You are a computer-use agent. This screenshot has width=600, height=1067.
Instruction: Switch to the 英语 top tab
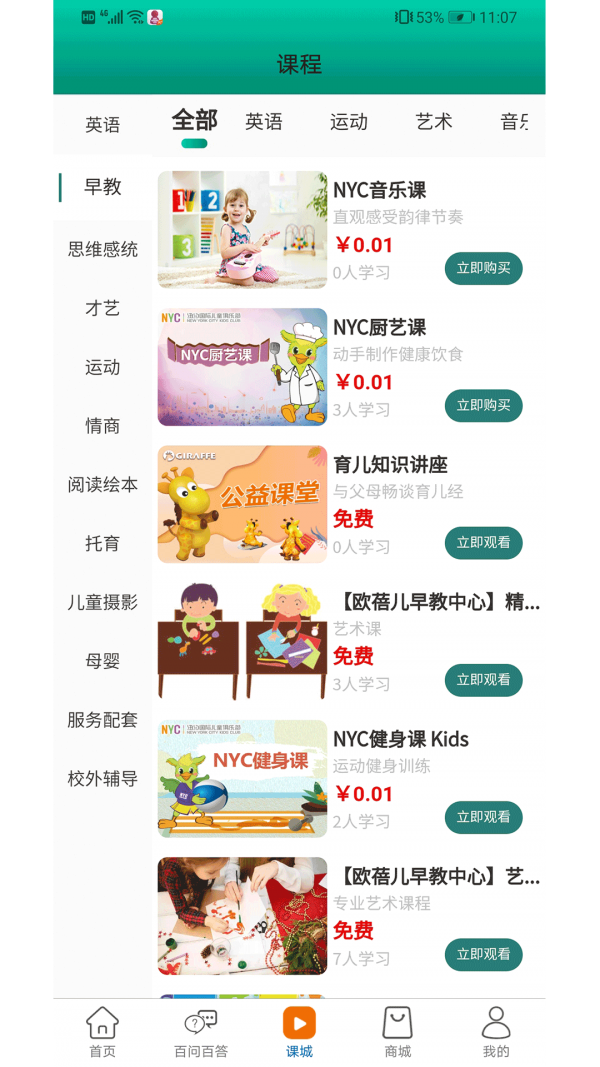[264, 122]
